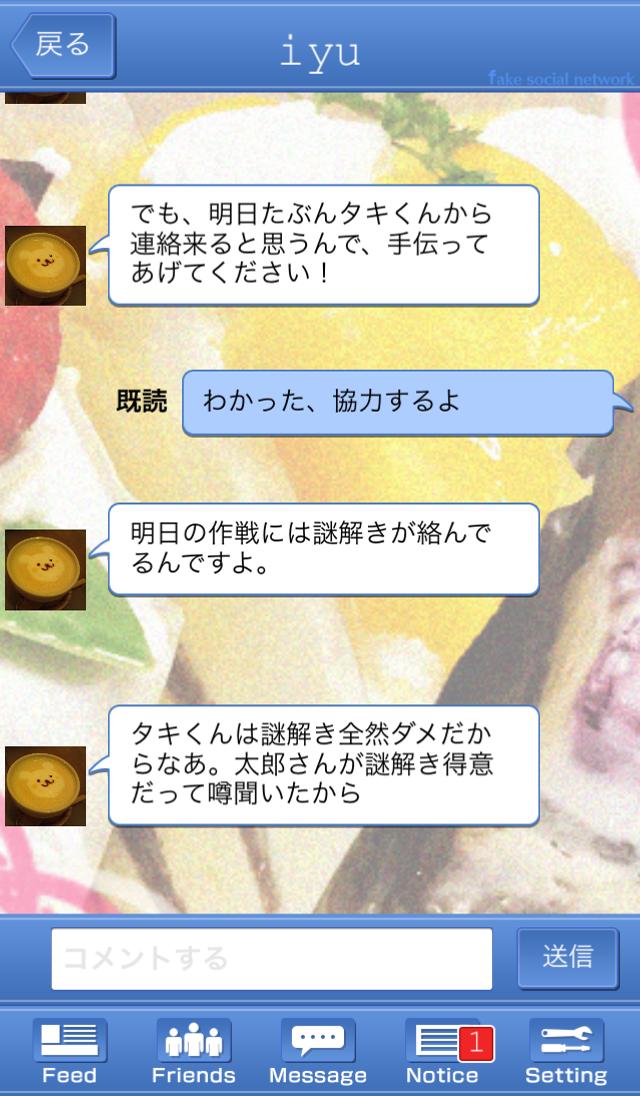Switch to the Feed tab

coord(70,1052)
